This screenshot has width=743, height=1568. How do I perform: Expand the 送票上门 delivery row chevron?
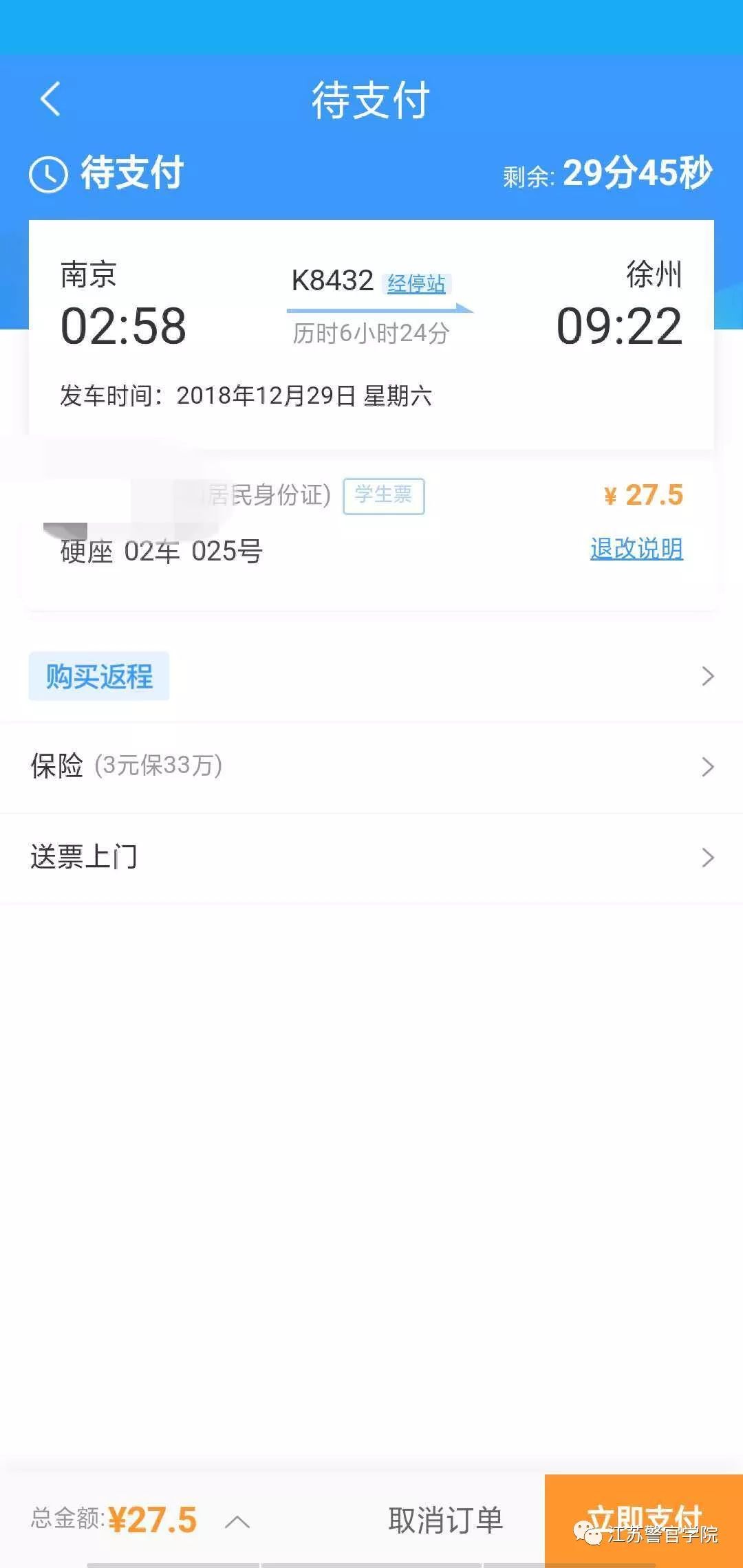(709, 858)
